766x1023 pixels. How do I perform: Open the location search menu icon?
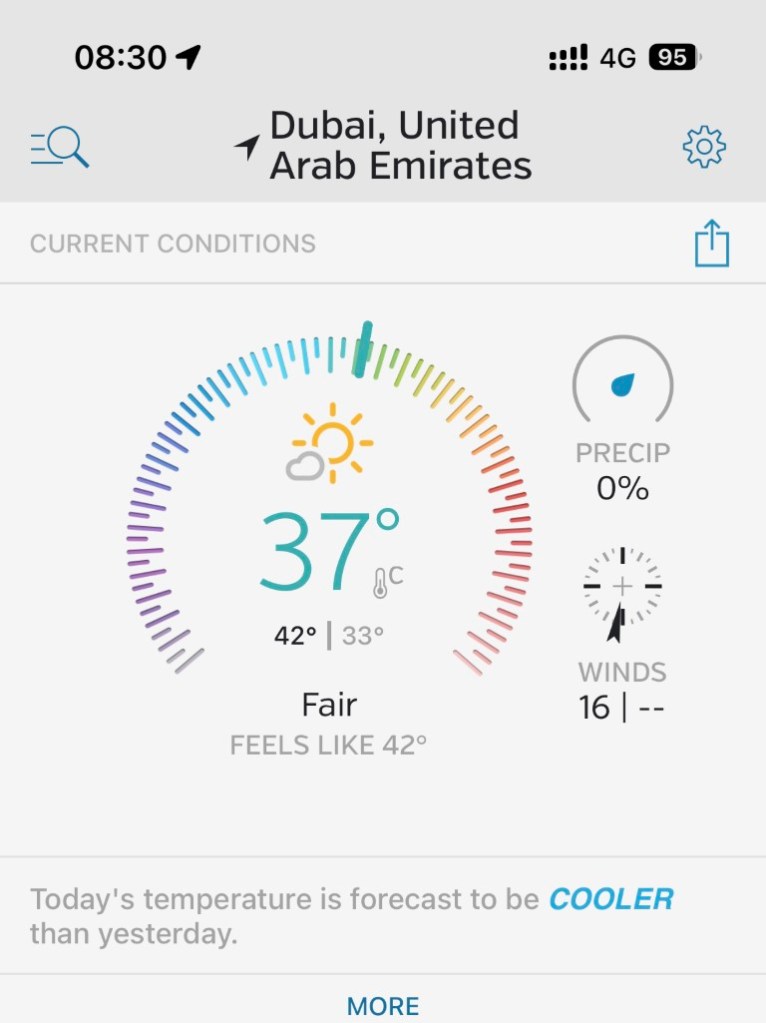(x=60, y=148)
